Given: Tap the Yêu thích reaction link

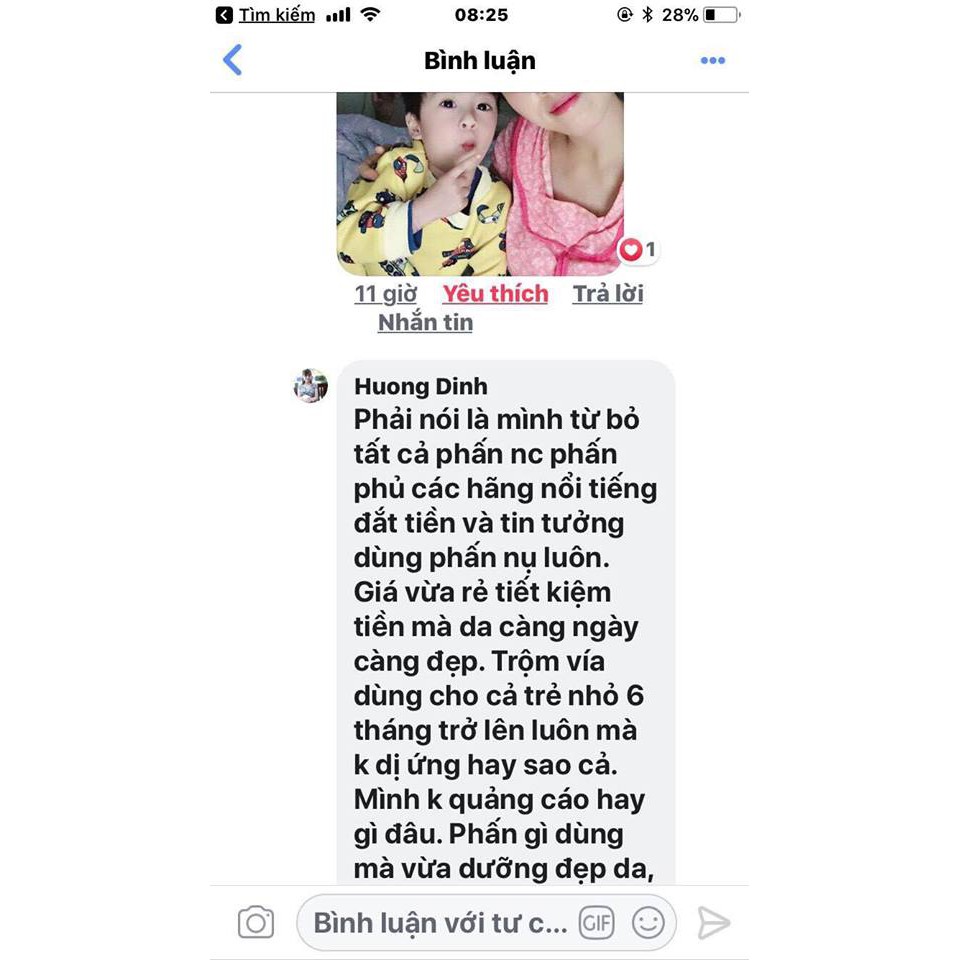Looking at the screenshot, I should 495,294.
